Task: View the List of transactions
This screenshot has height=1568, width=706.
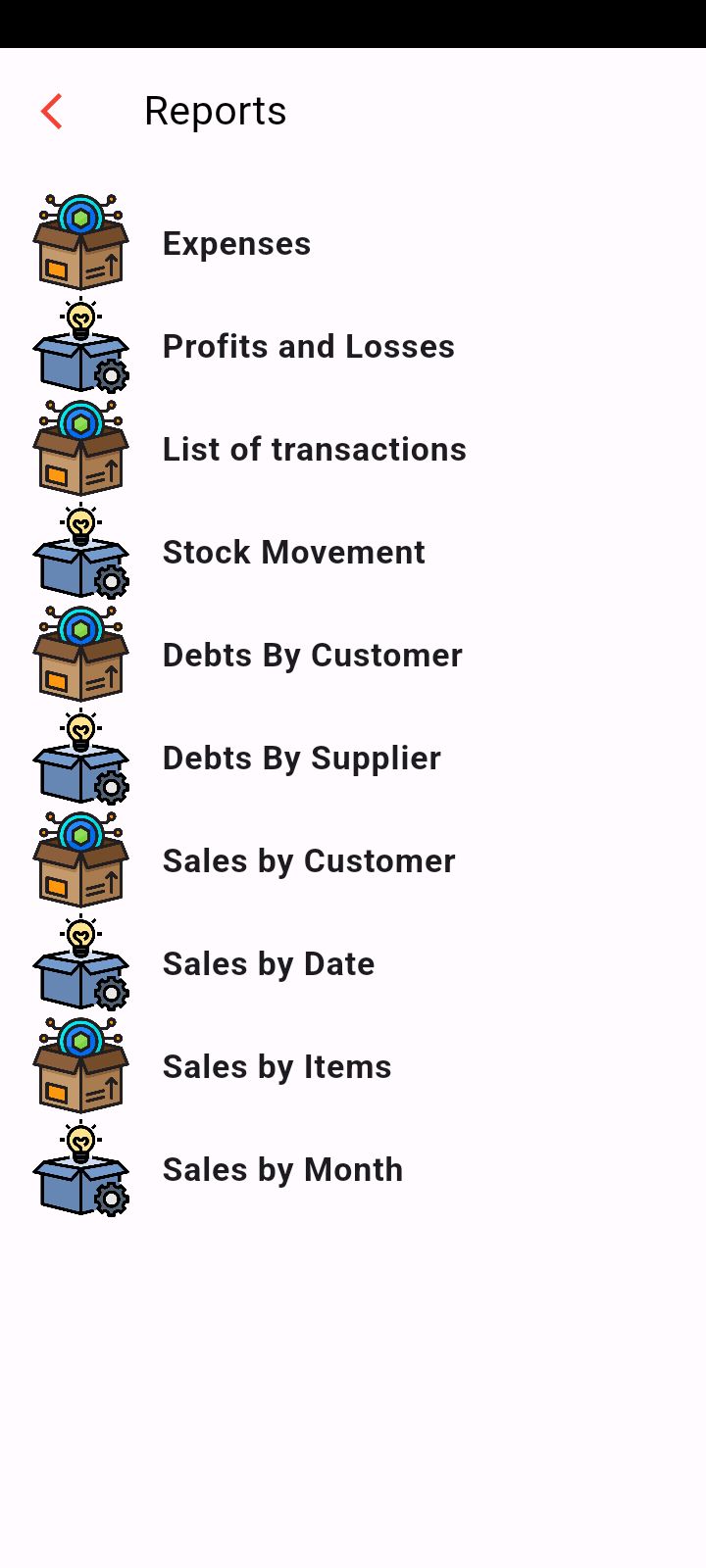Action: pos(314,449)
